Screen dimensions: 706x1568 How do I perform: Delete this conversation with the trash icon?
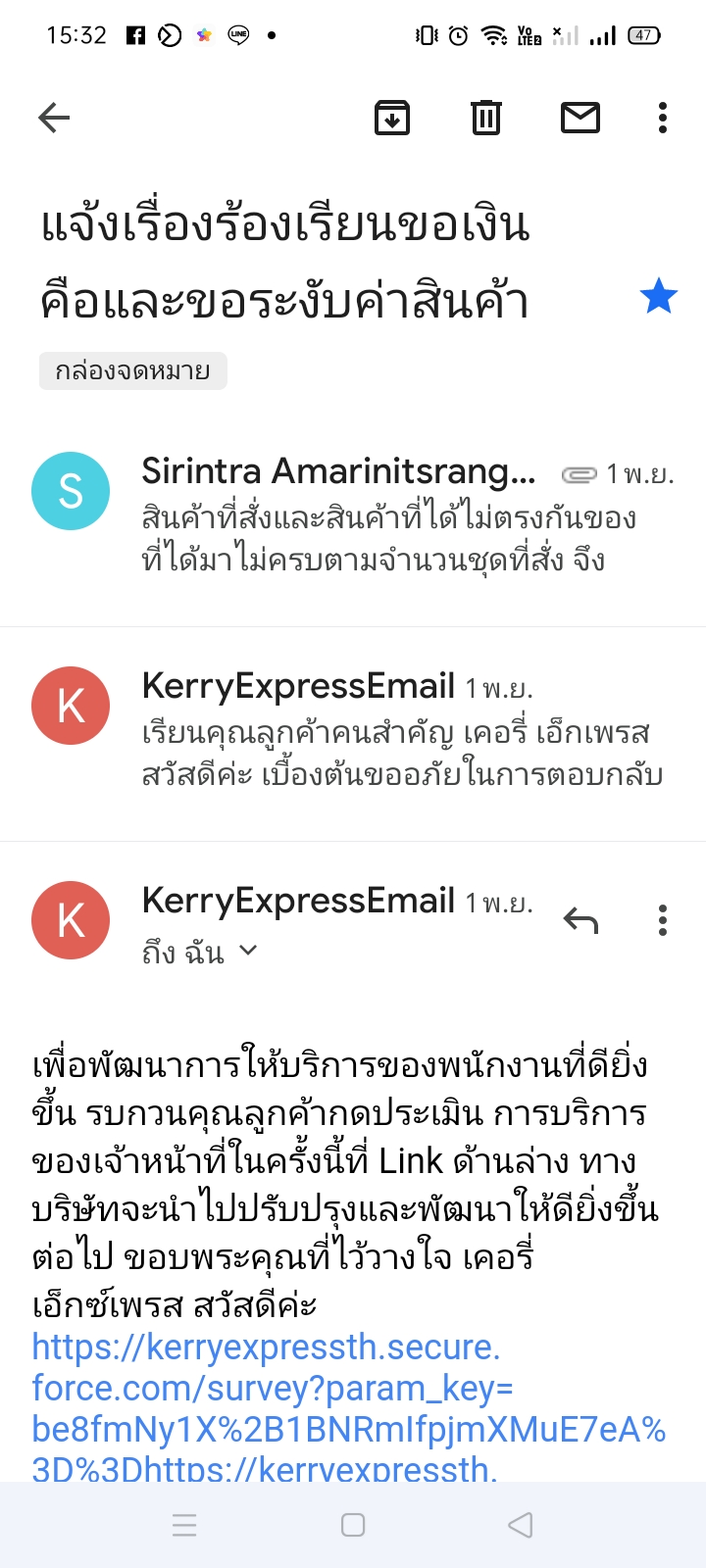(x=486, y=119)
